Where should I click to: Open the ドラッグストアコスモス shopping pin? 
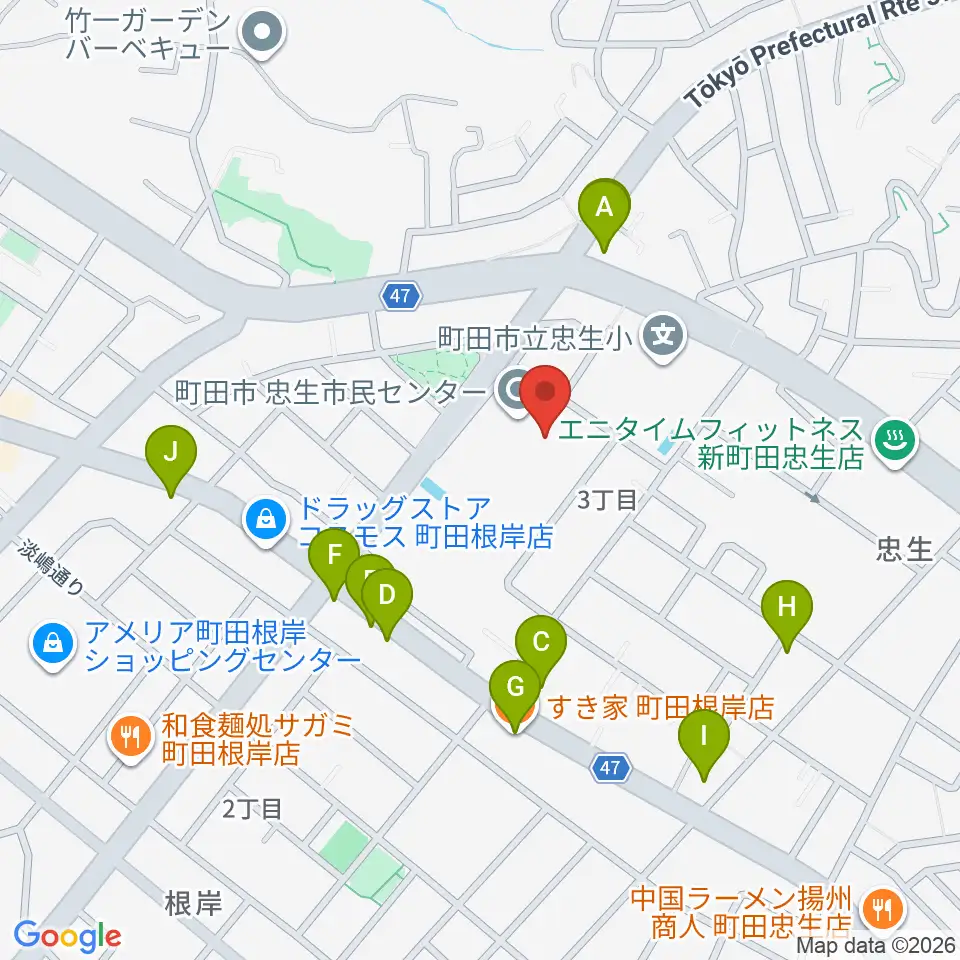tap(266, 519)
